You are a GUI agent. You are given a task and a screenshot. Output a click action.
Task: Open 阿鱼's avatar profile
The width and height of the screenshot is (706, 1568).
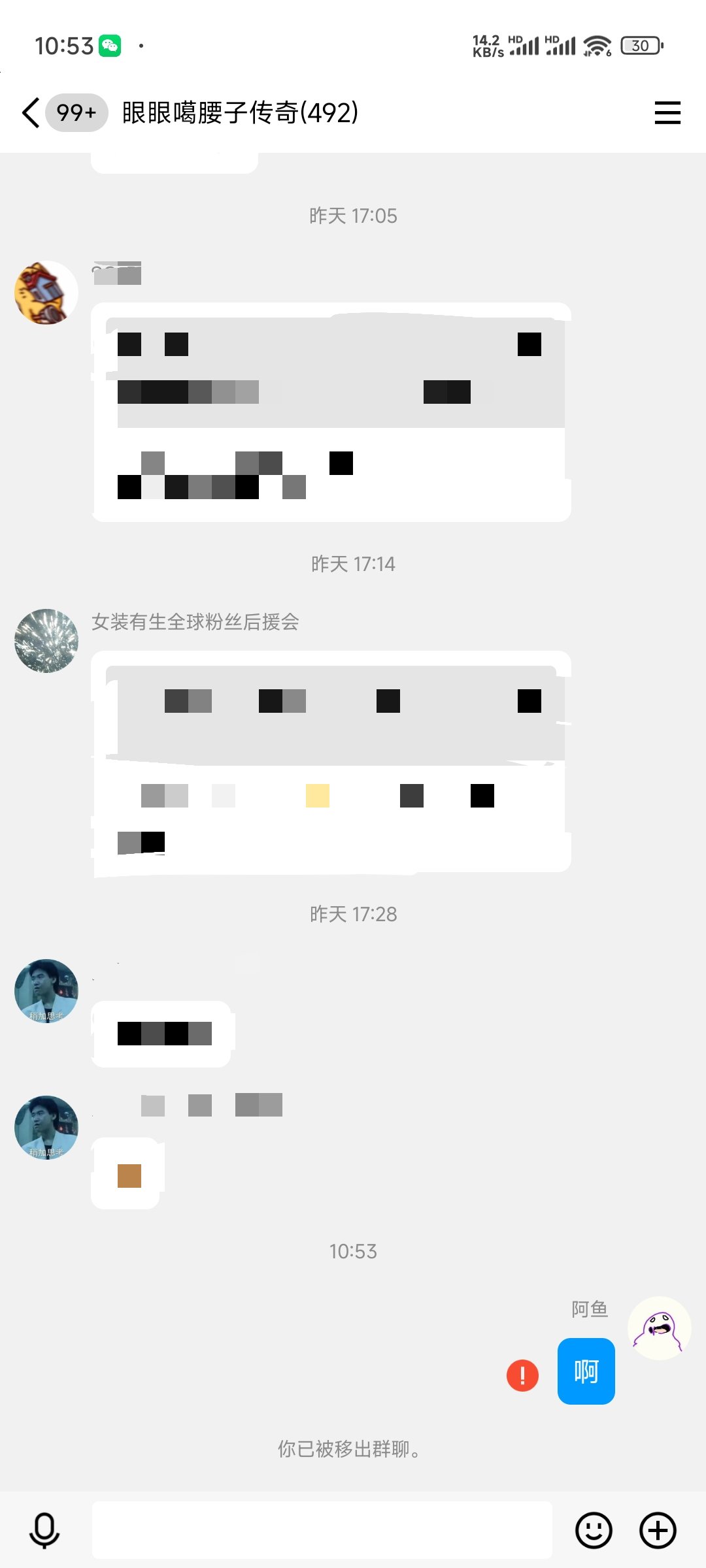pyautogui.click(x=659, y=1328)
